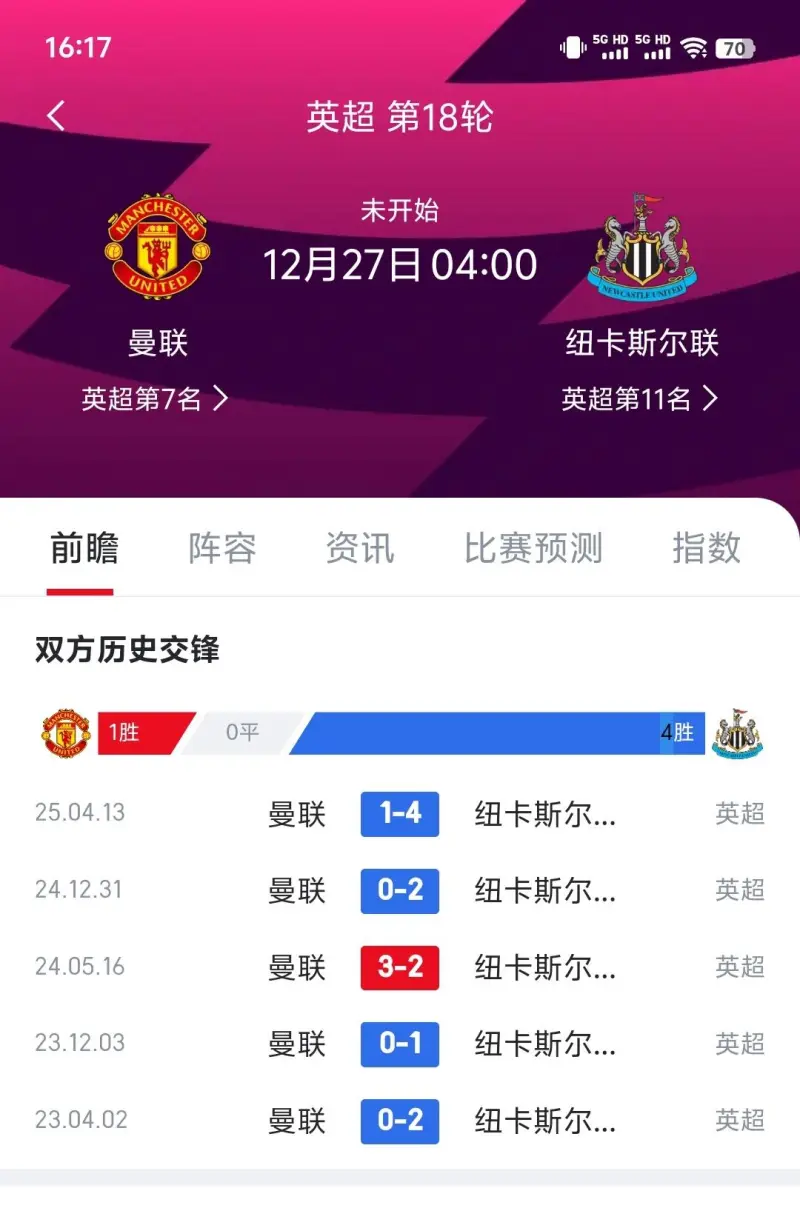Switch to the 指数 tab
This screenshot has height=1211, width=800.
(x=706, y=548)
